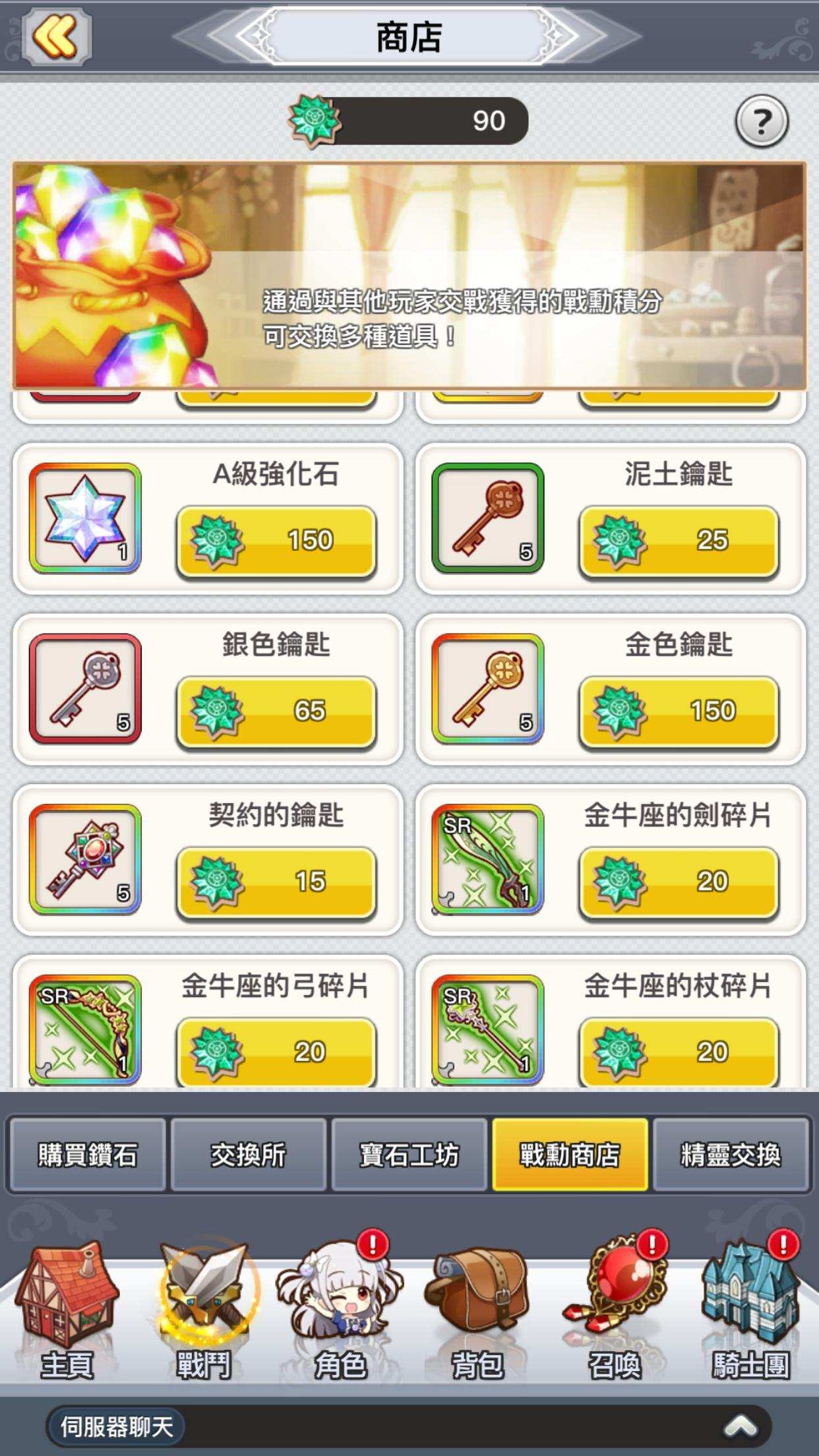The height and width of the screenshot is (1456, 819).
Task: Open the 戰鬥 battle section
Action: [204, 1312]
